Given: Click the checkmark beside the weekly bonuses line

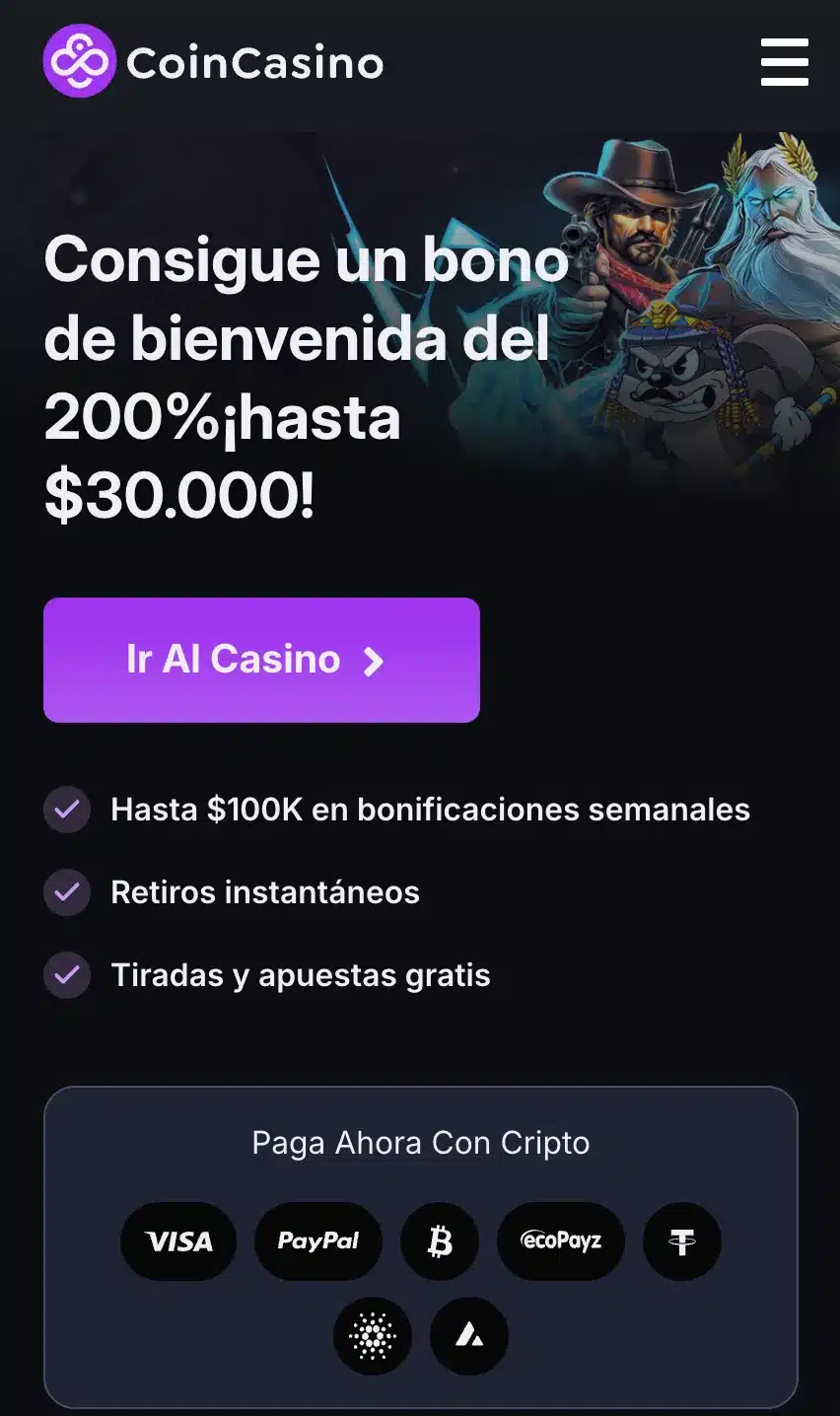Looking at the screenshot, I should pos(66,810).
